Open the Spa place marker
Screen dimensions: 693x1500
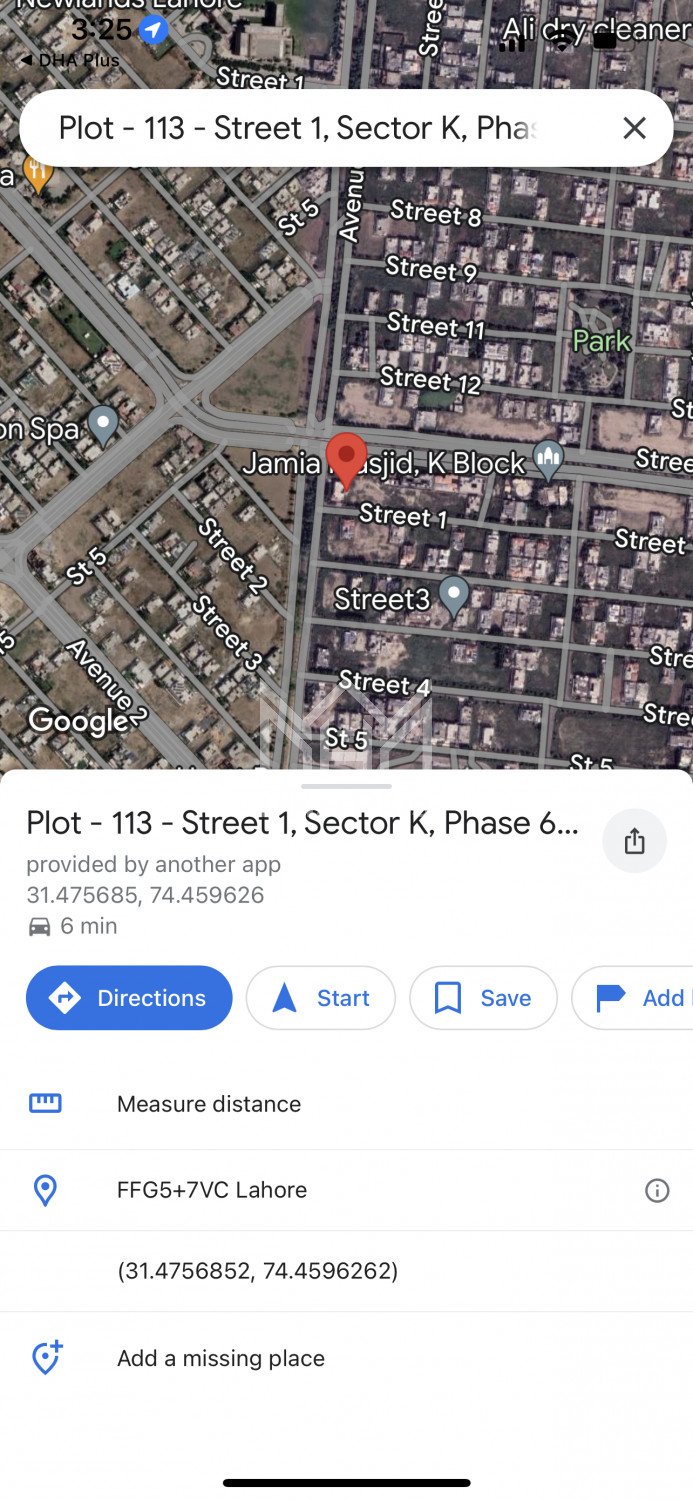click(103, 424)
